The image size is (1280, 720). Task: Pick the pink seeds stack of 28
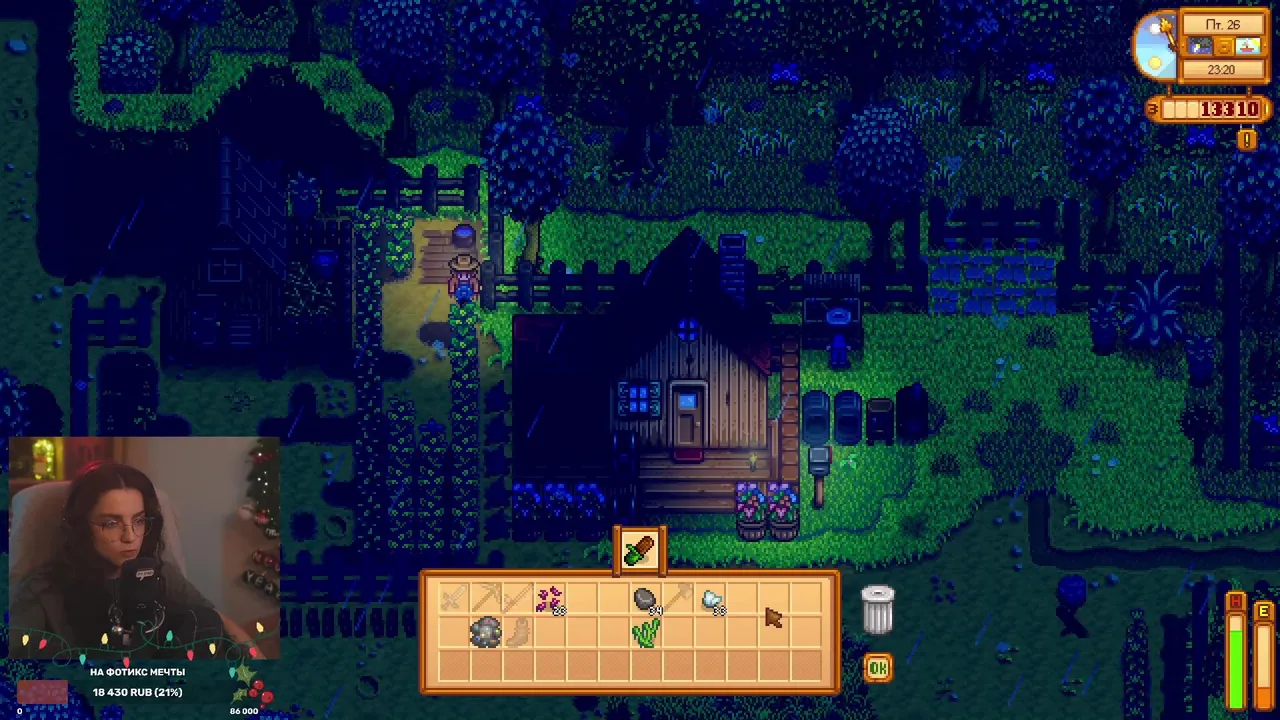click(549, 599)
